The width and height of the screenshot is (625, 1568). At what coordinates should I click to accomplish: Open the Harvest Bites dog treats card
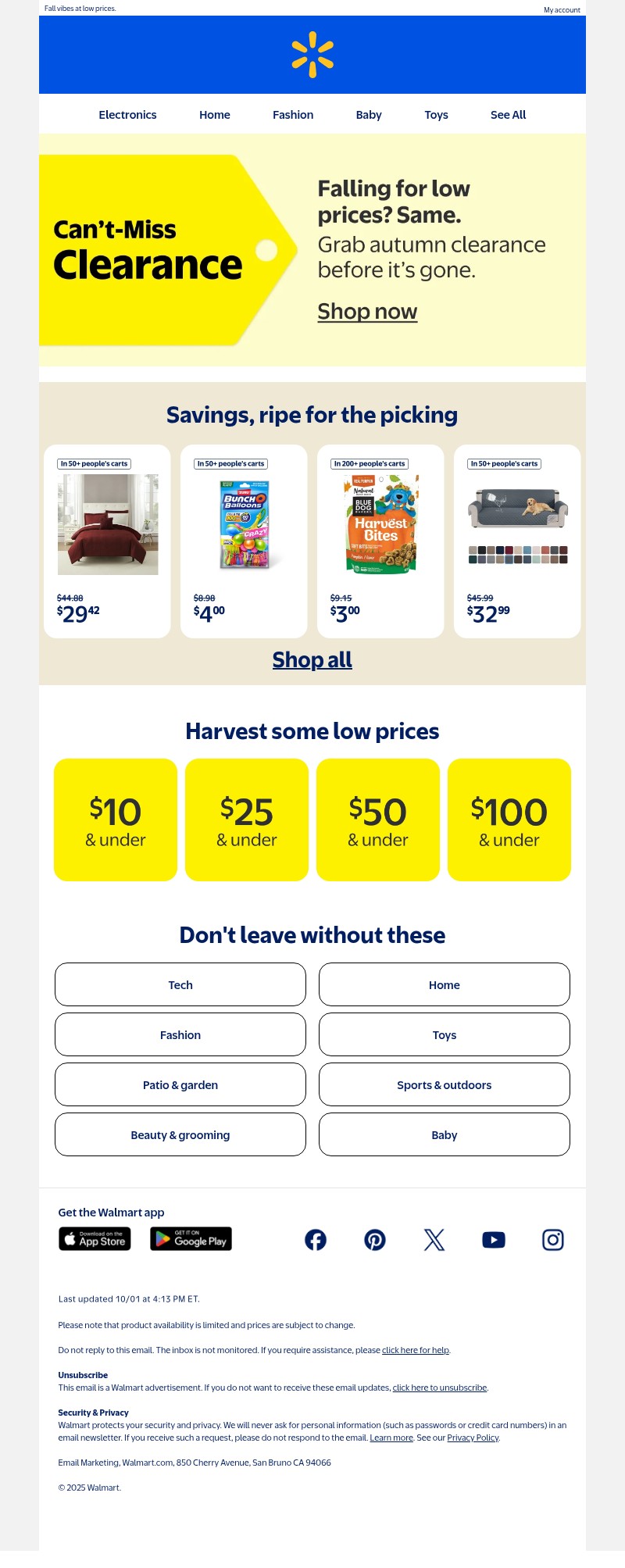click(x=380, y=541)
